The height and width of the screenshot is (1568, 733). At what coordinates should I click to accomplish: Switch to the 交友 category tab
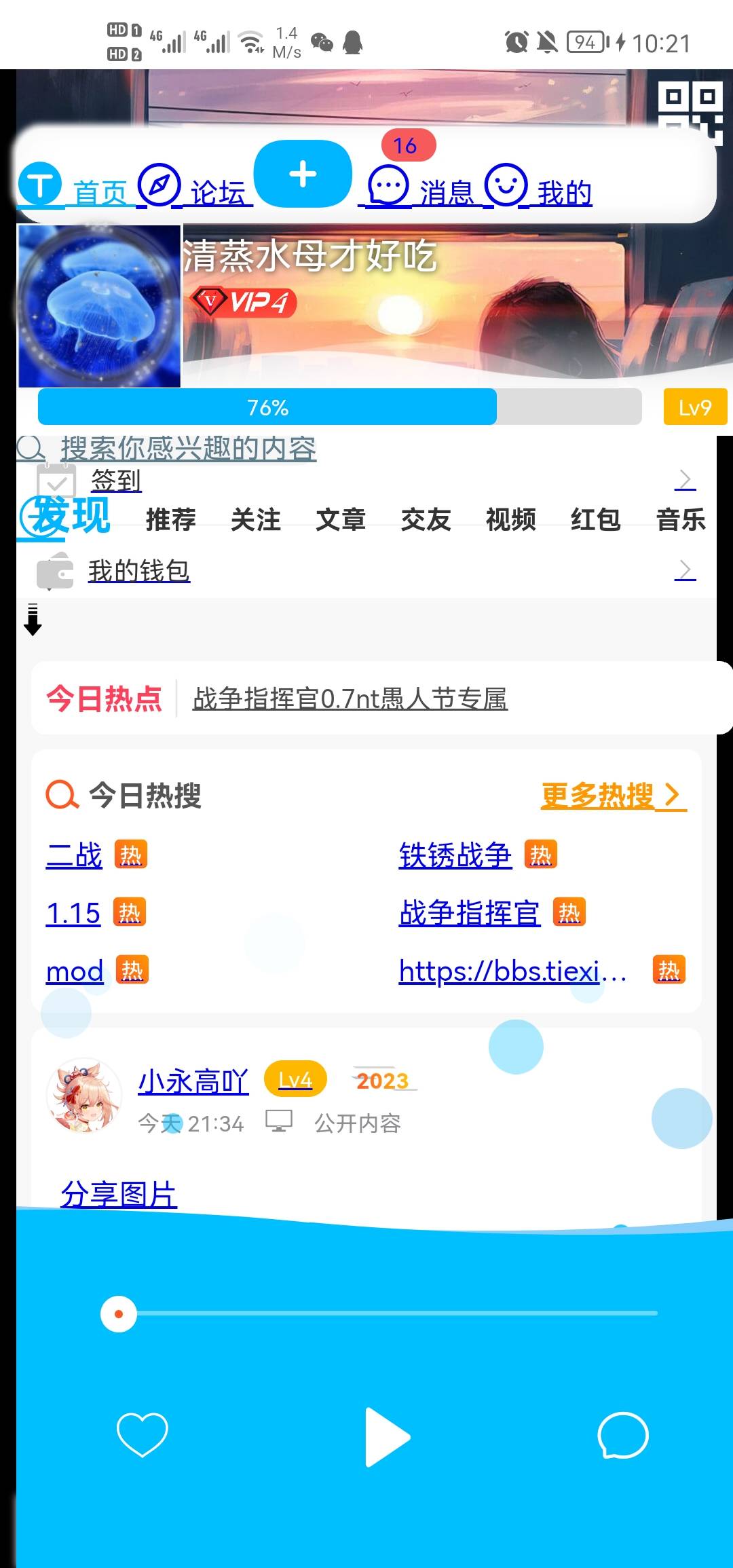point(426,520)
